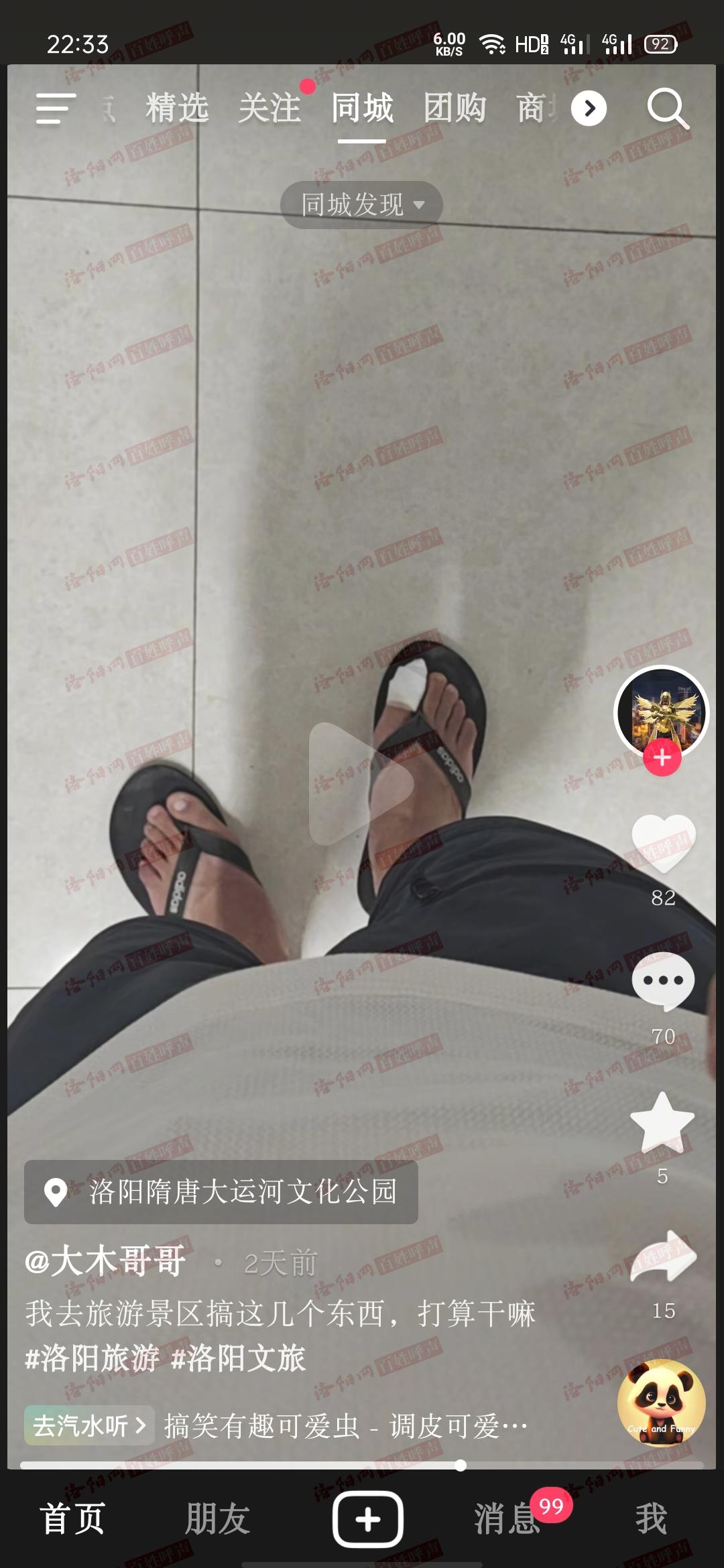Open @大木哥哥 profile
Image resolution: width=724 pixels, height=1568 pixels.
105,1262
